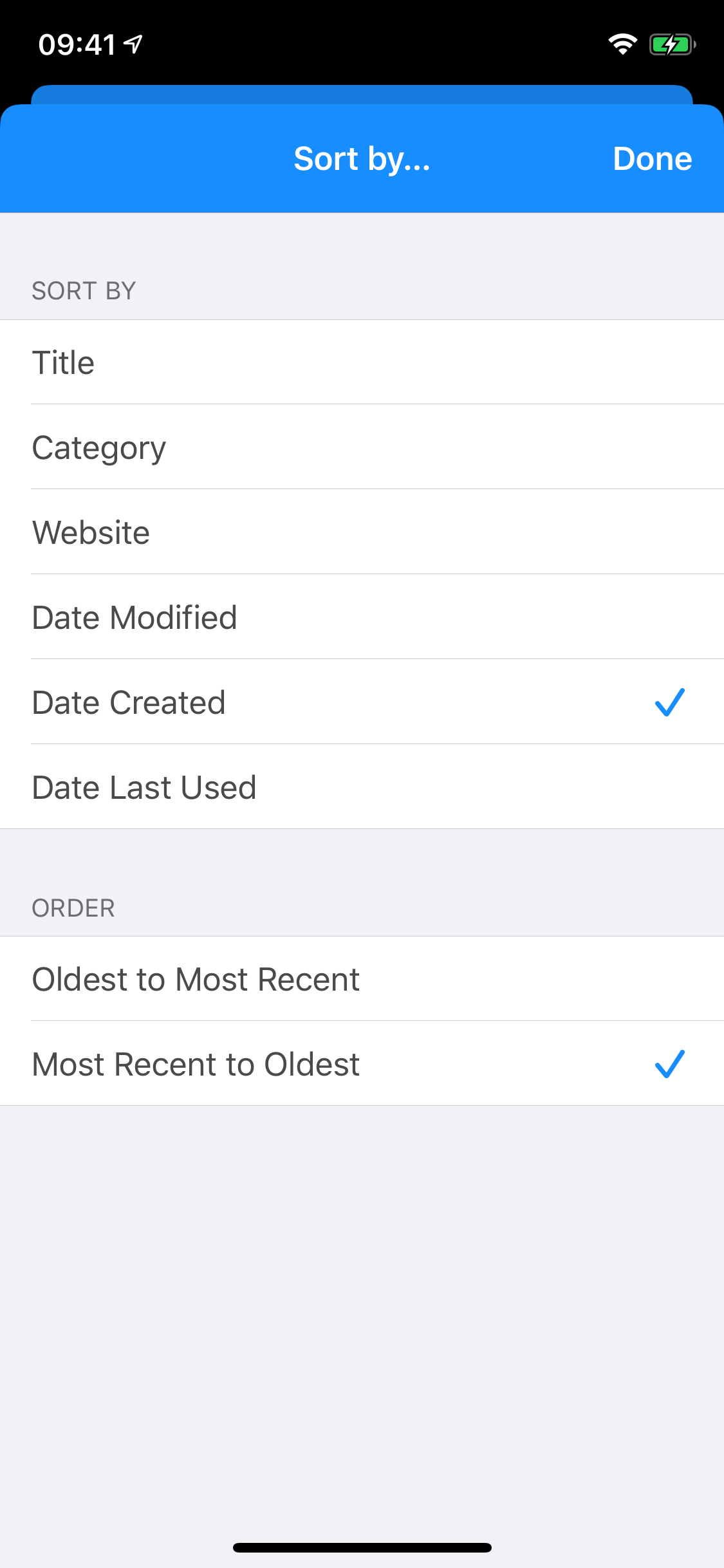Tap Done to close the dialog
The height and width of the screenshot is (1568, 724).
tap(652, 158)
